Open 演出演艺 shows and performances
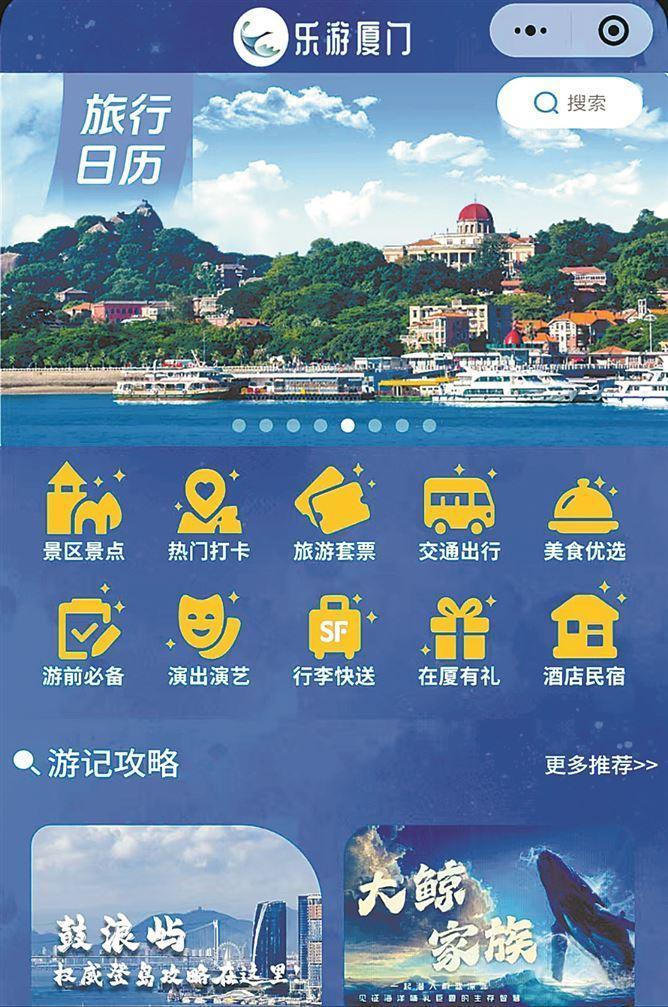Screen dimensions: 668x1007 coord(209,640)
